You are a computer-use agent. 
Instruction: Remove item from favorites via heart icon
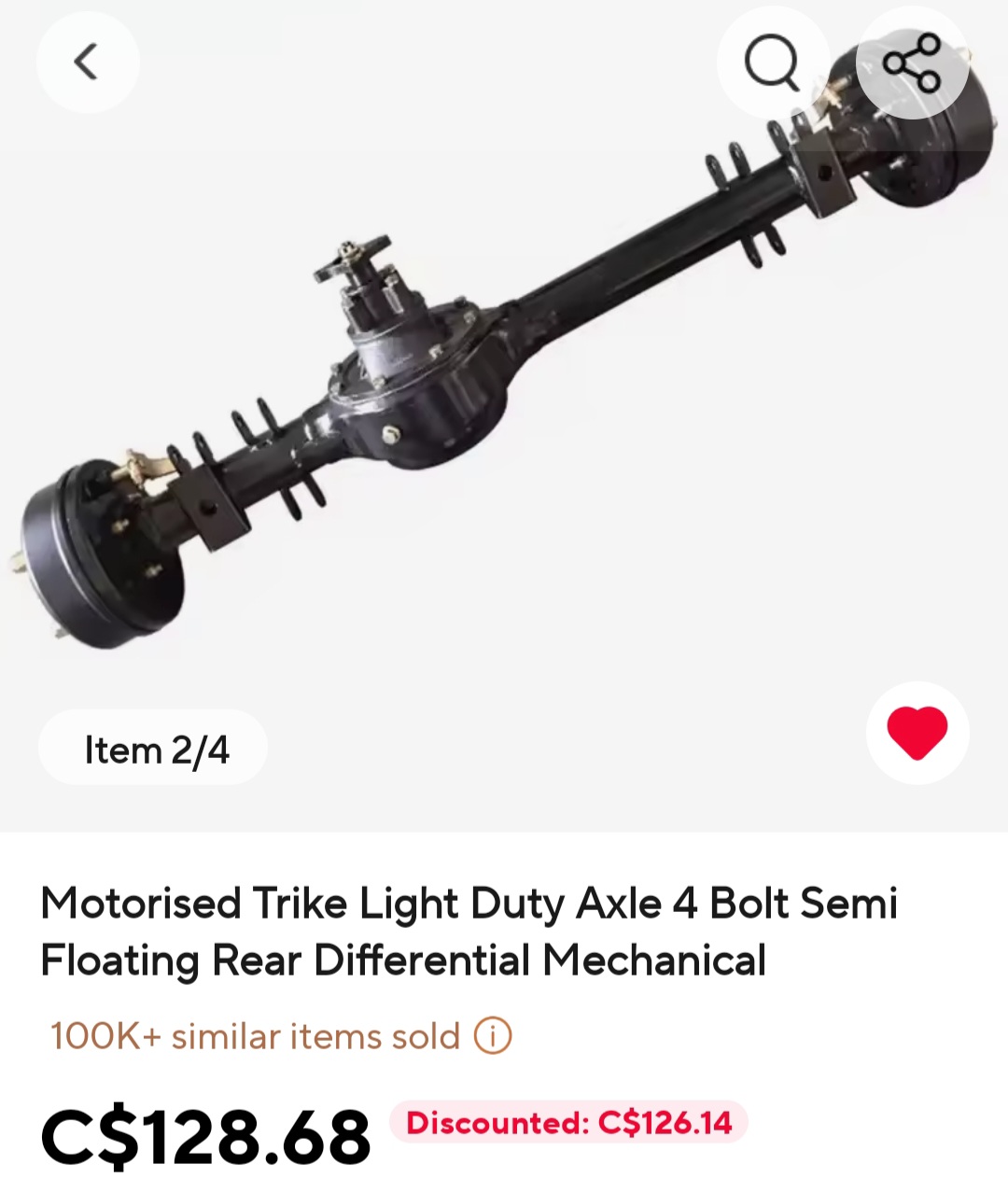pos(917,733)
